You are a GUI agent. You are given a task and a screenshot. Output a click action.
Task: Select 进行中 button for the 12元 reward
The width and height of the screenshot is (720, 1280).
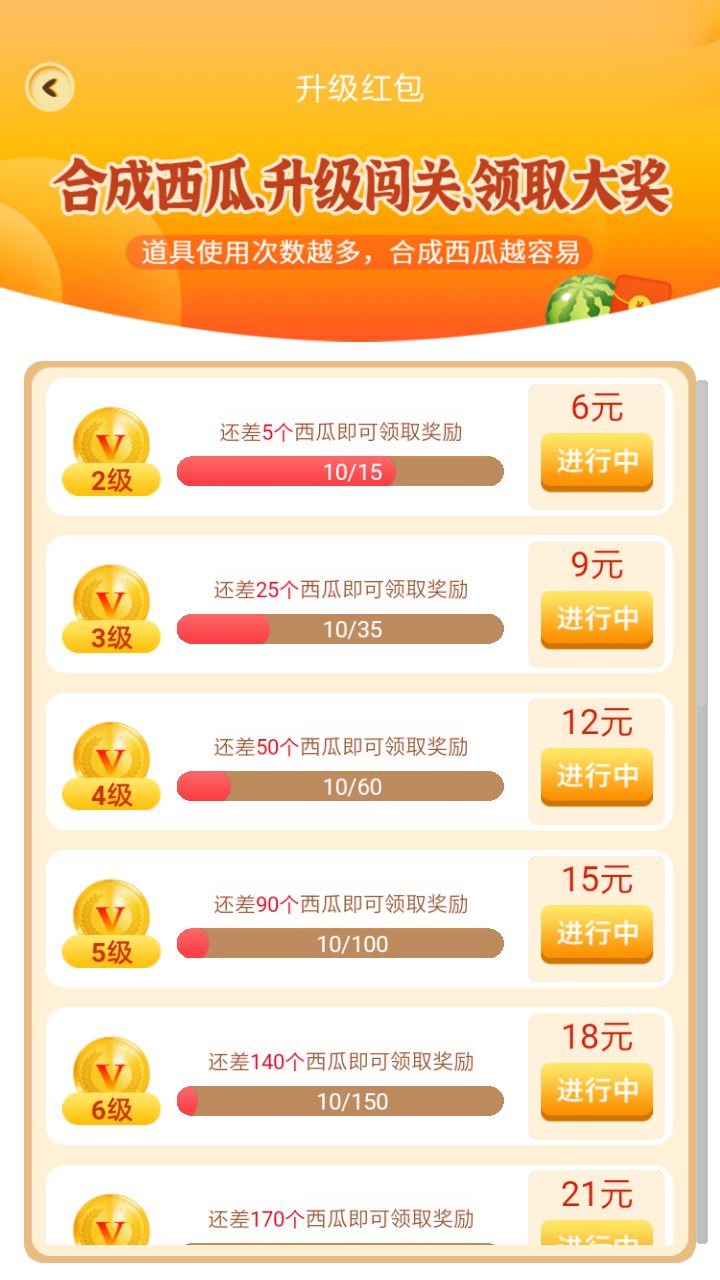tap(597, 776)
